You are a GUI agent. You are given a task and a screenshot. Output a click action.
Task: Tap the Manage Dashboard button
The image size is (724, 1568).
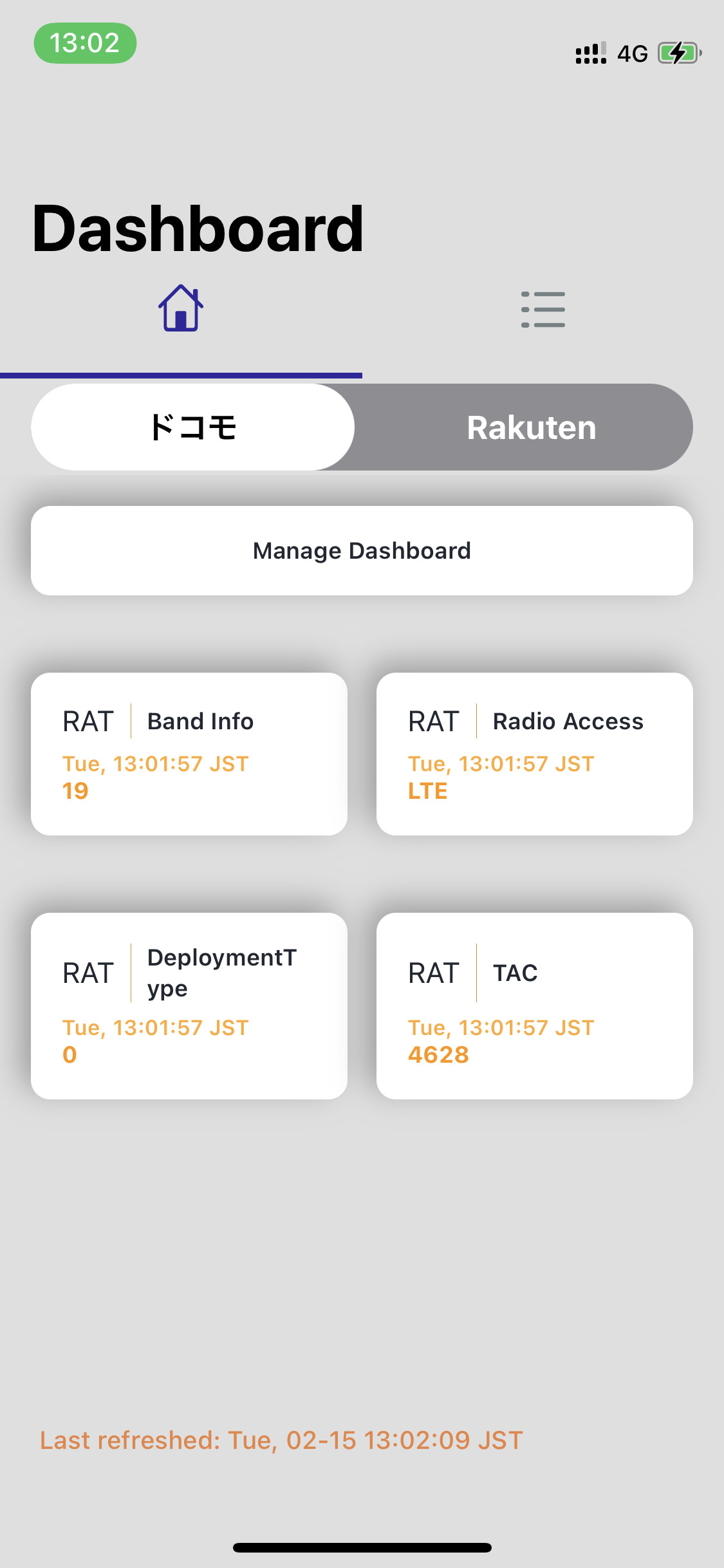[362, 551]
